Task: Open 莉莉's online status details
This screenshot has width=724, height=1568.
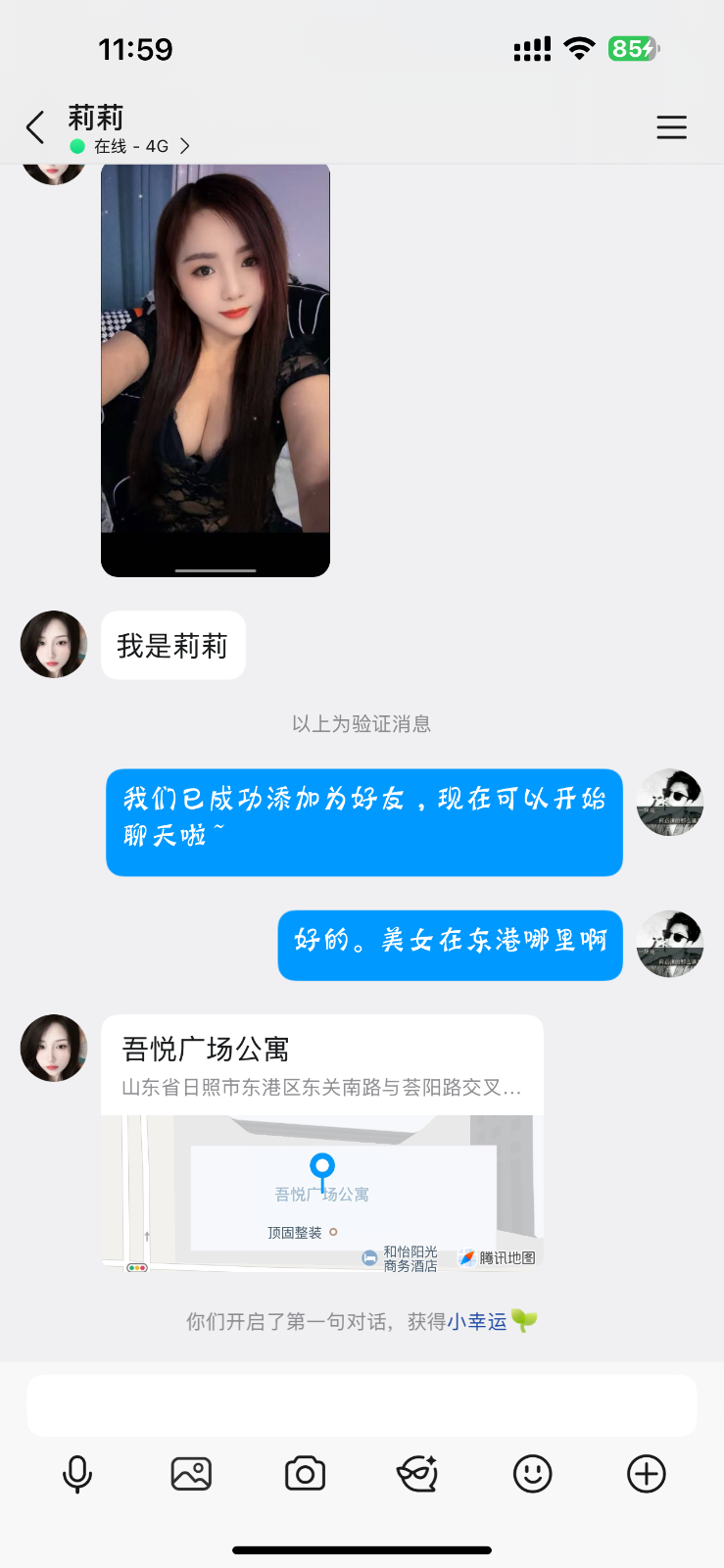Action: (x=137, y=146)
